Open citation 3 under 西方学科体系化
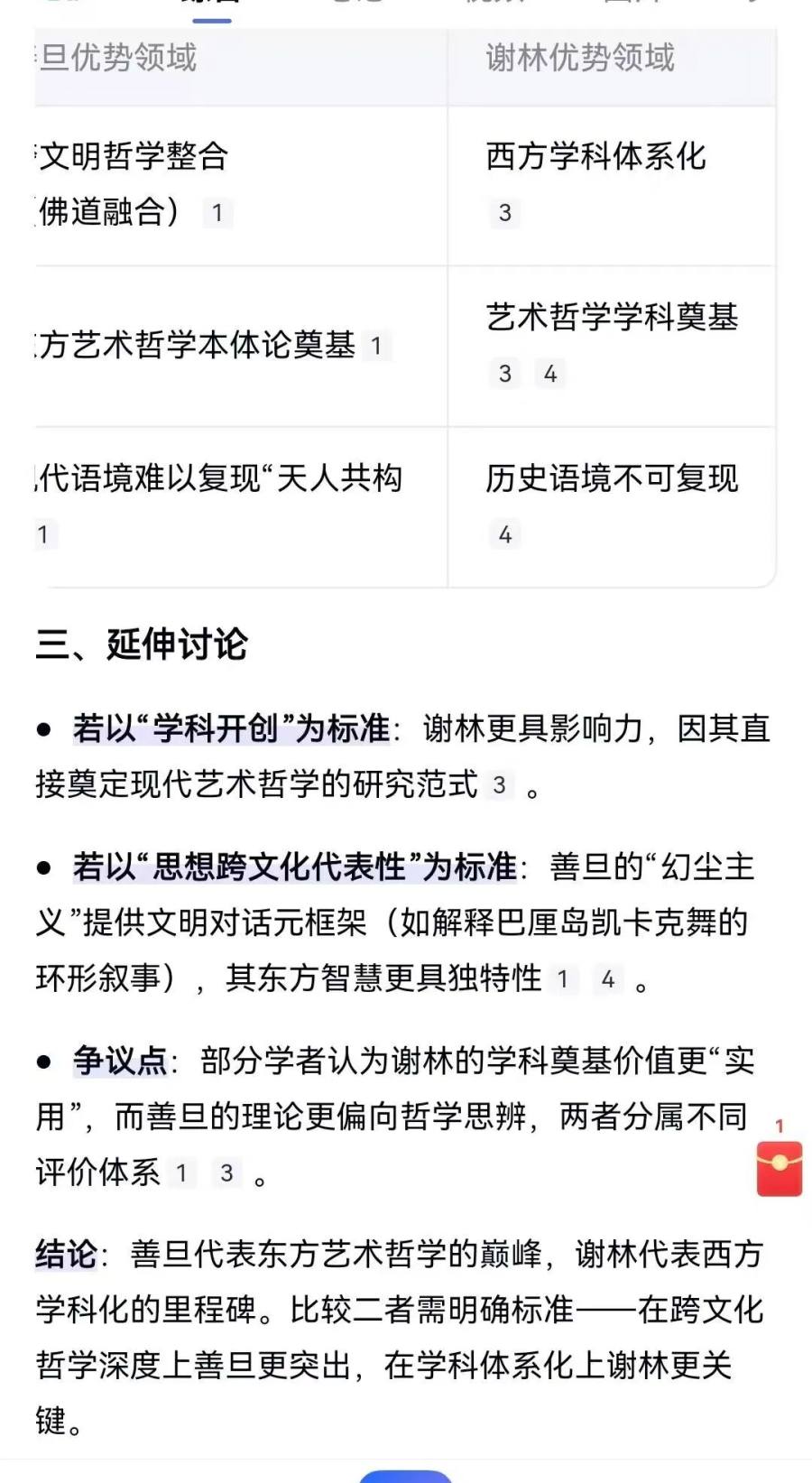 coord(504,213)
